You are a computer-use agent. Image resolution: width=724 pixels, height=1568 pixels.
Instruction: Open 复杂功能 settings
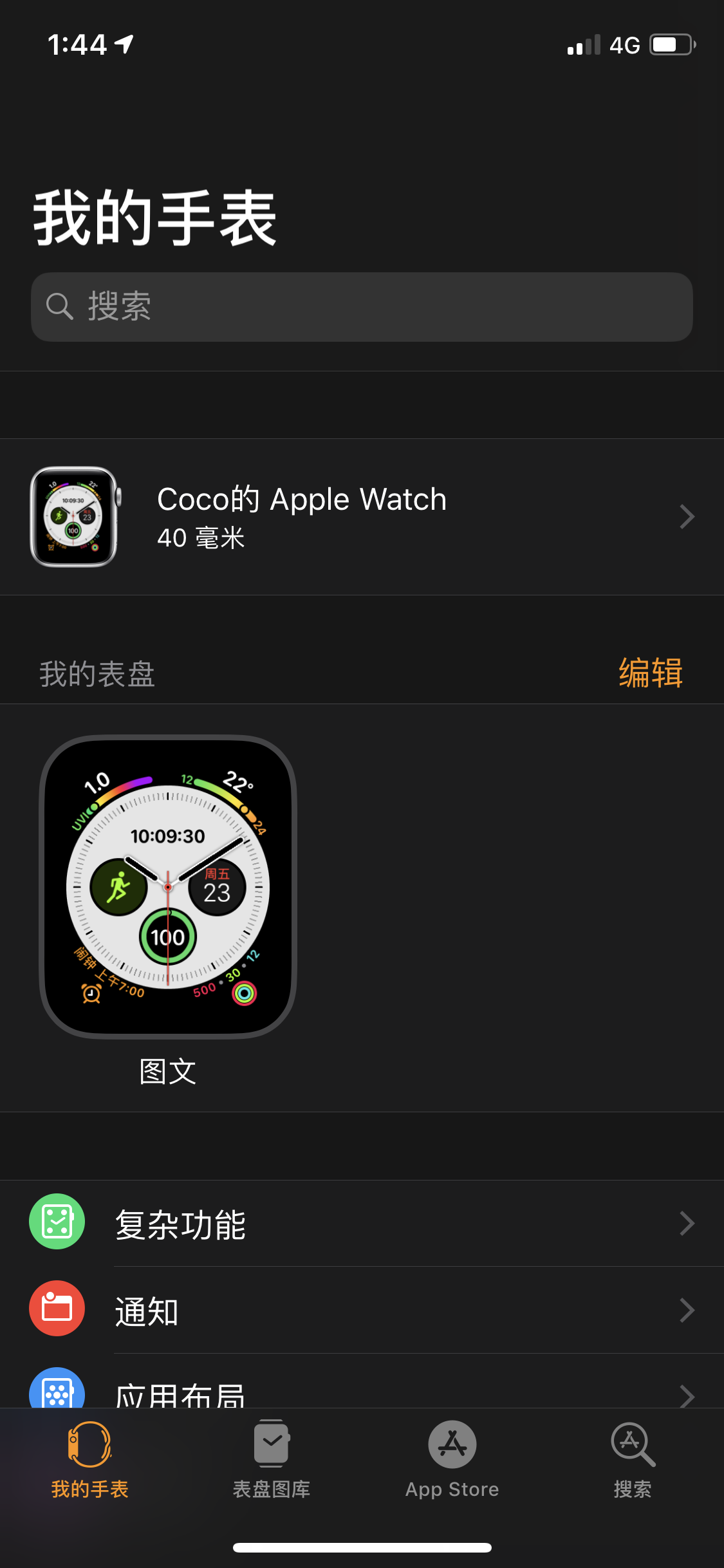362,1224
